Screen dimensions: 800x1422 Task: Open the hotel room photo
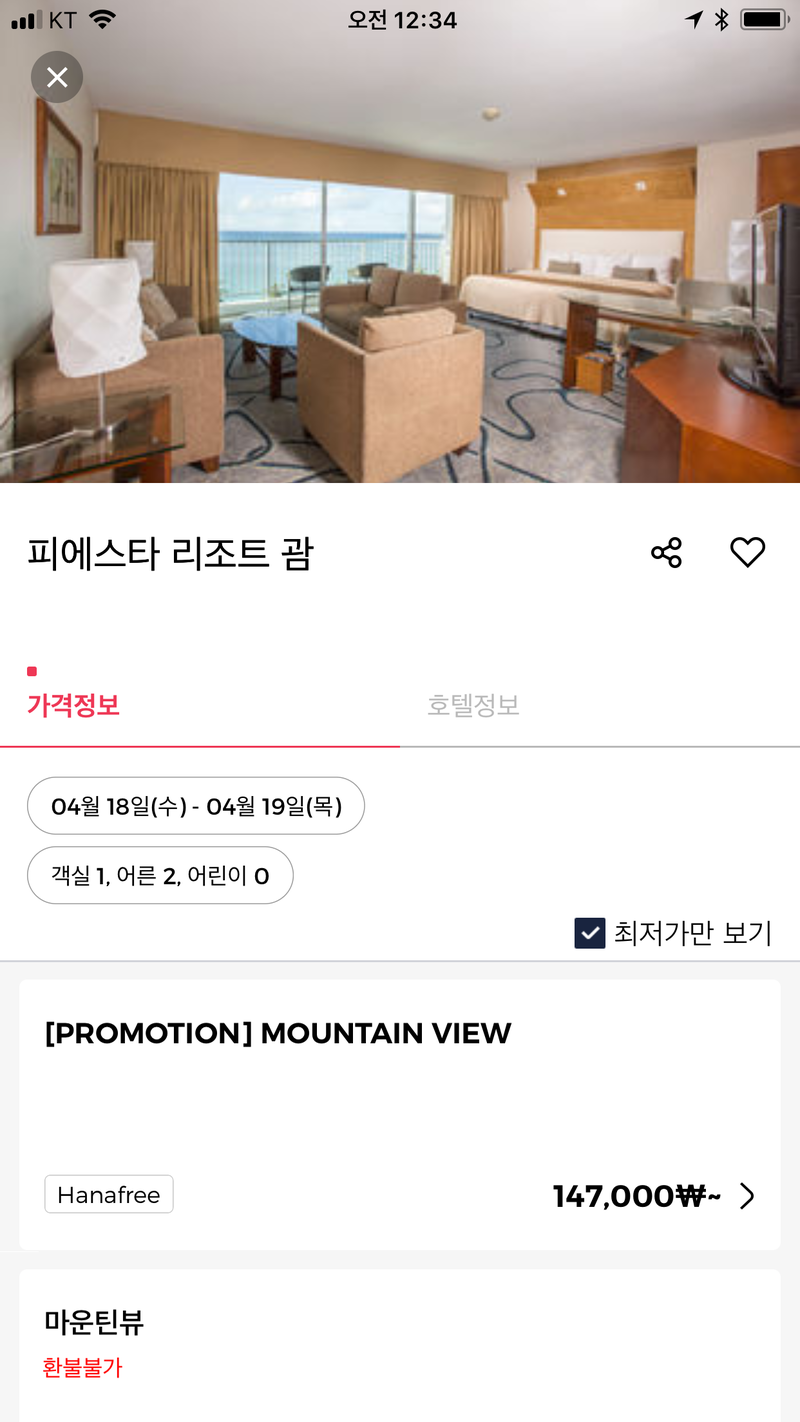point(400,260)
